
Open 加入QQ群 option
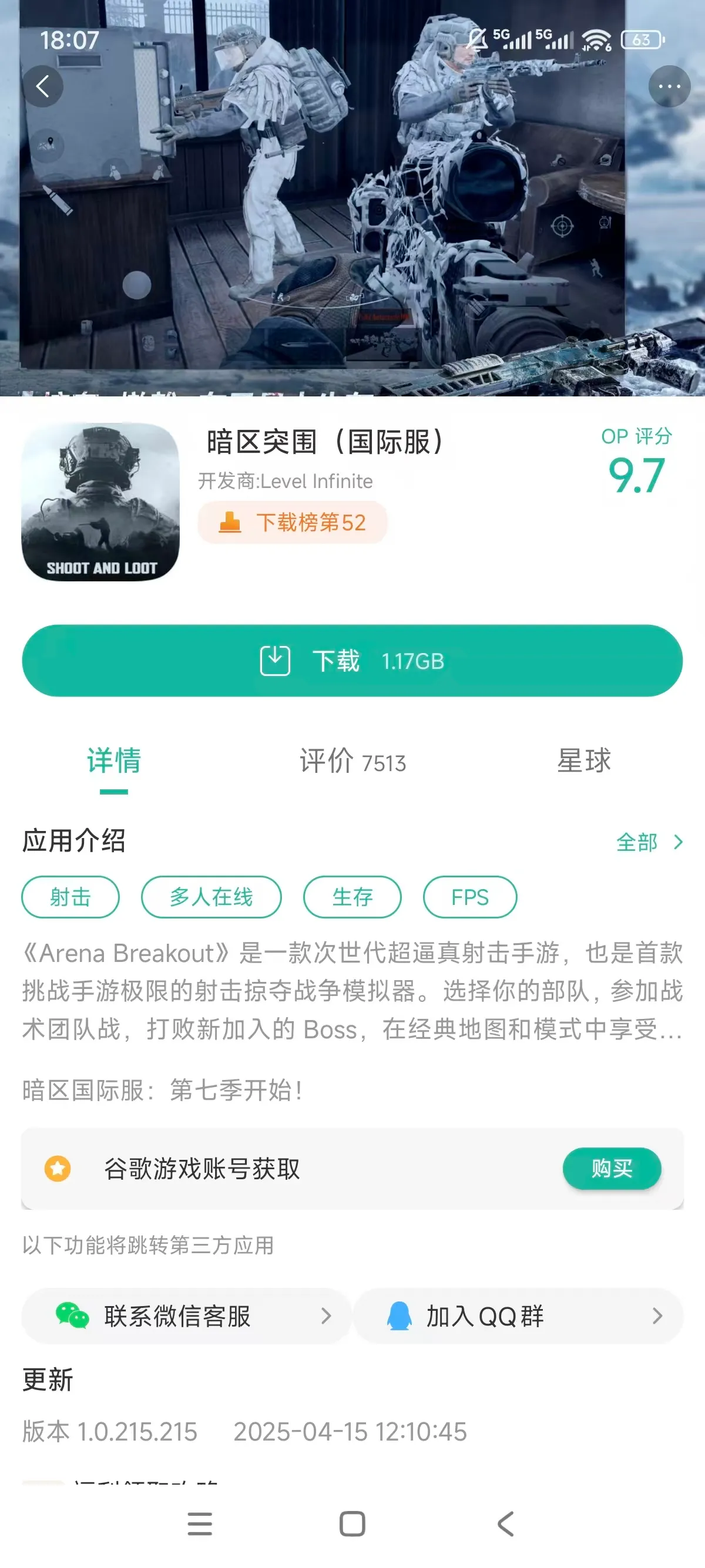click(518, 1316)
